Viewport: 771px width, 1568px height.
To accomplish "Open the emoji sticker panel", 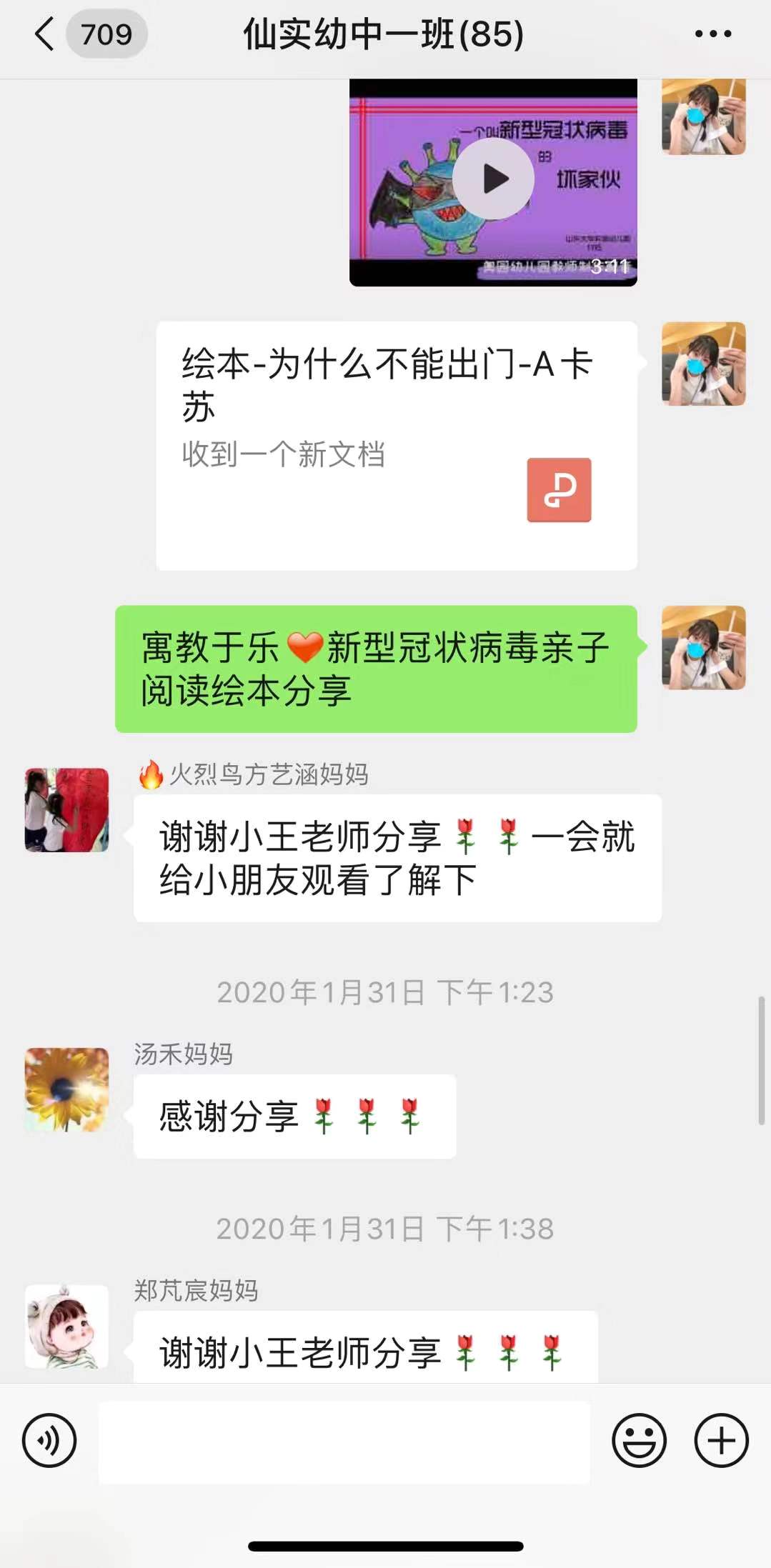I will (x=639, y=1440).
